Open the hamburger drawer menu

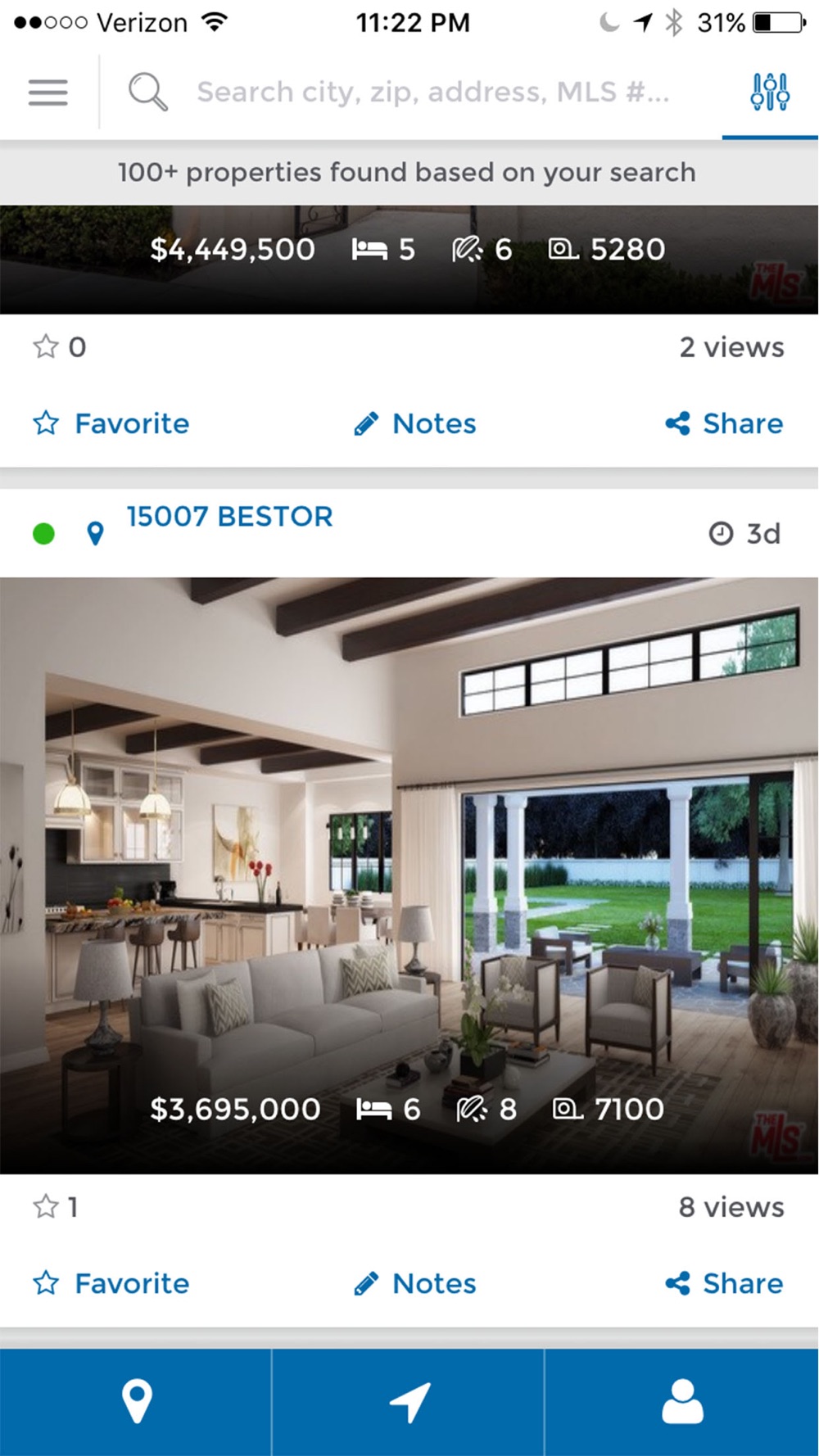[48, 93]
